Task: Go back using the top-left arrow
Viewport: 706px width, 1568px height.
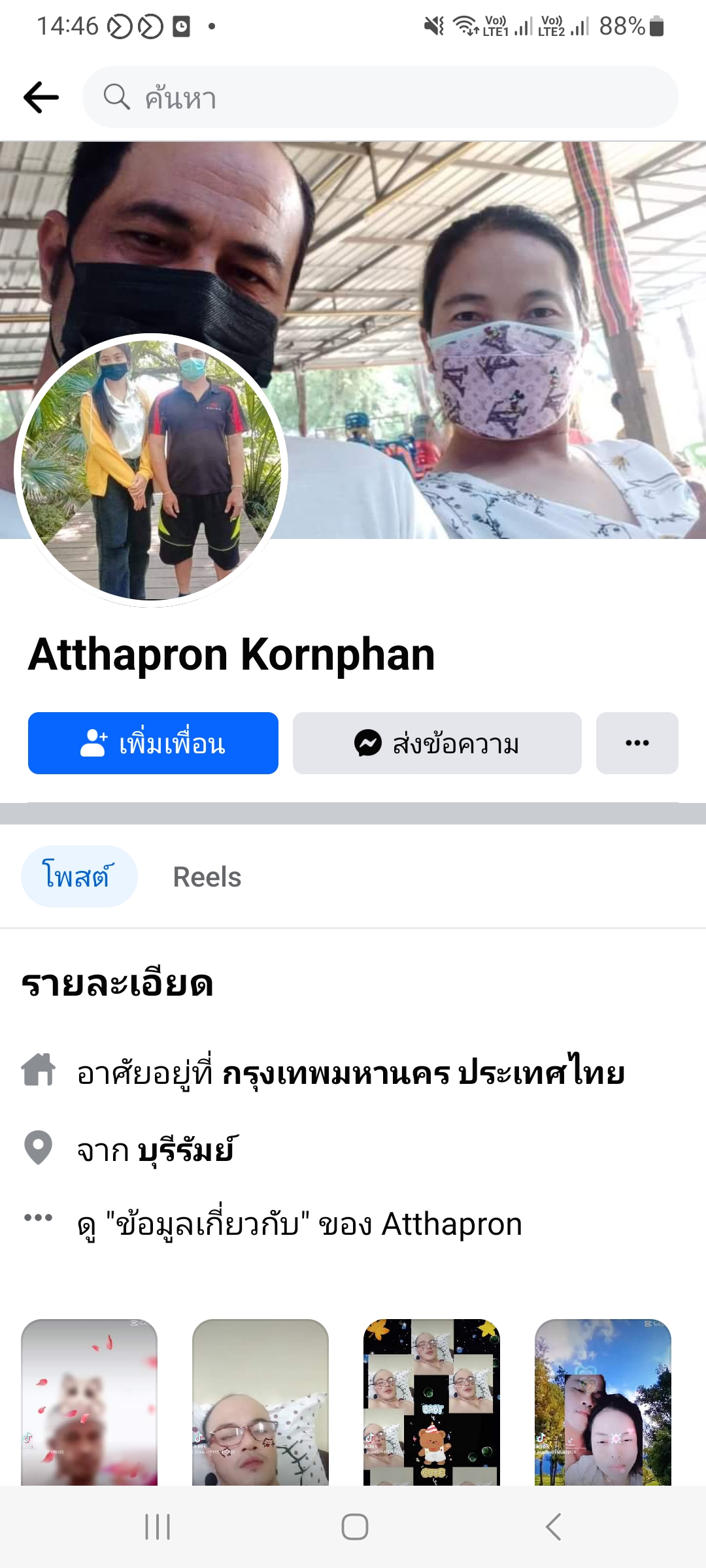Action: click(x=41, y=97)
